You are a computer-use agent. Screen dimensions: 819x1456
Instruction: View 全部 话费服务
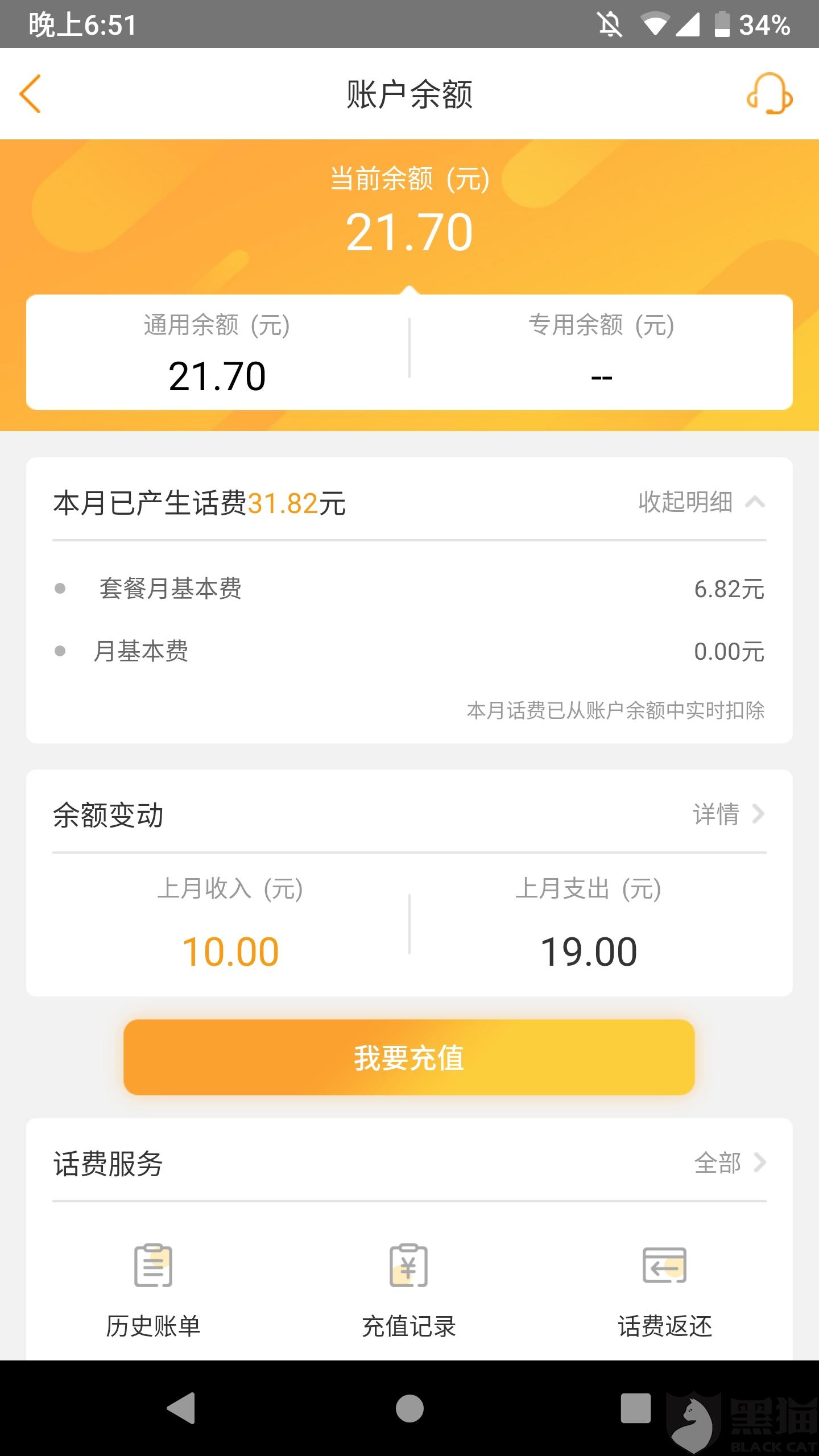click(729, 1163)
